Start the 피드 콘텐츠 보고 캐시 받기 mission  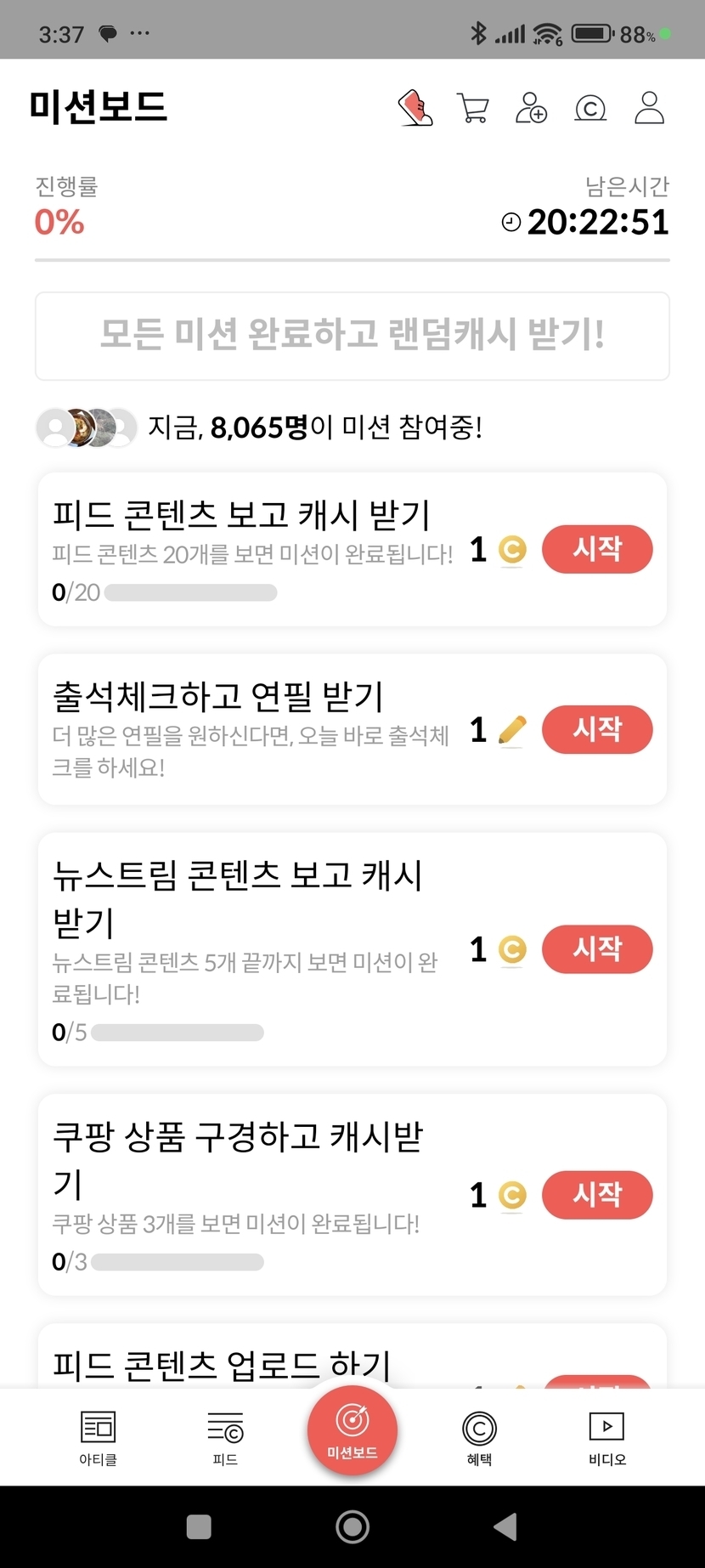coord(597,549)
